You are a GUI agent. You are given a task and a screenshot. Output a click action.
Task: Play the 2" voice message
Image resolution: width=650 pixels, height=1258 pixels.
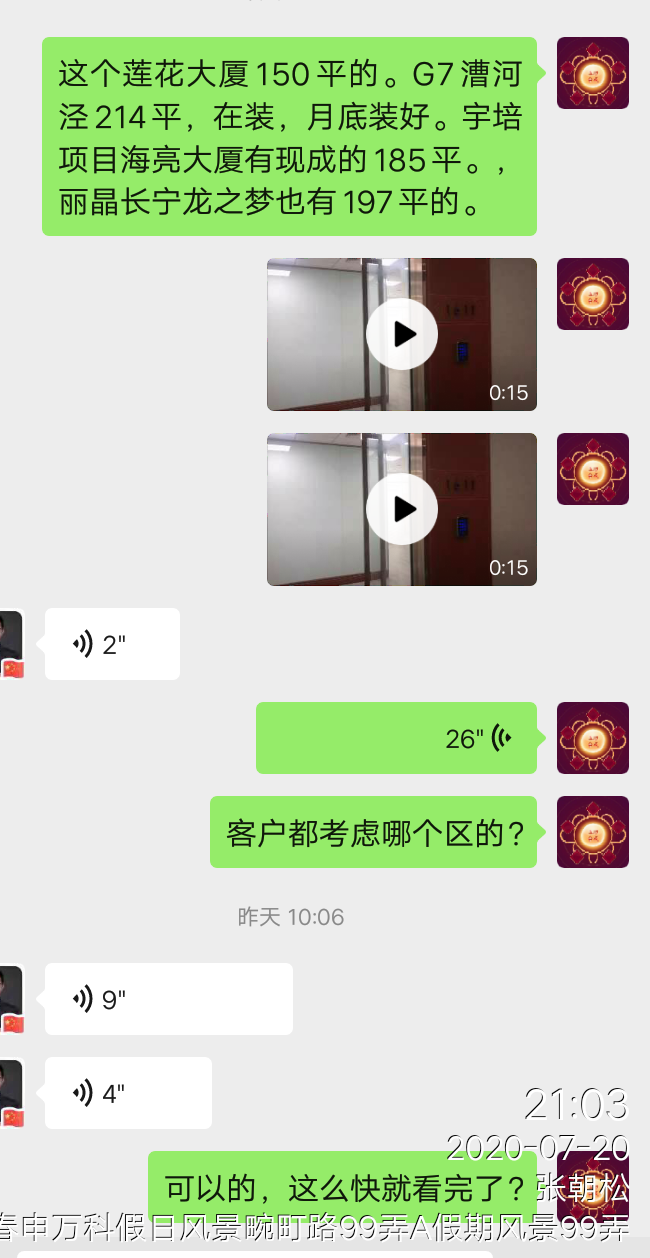click(111, 644)
